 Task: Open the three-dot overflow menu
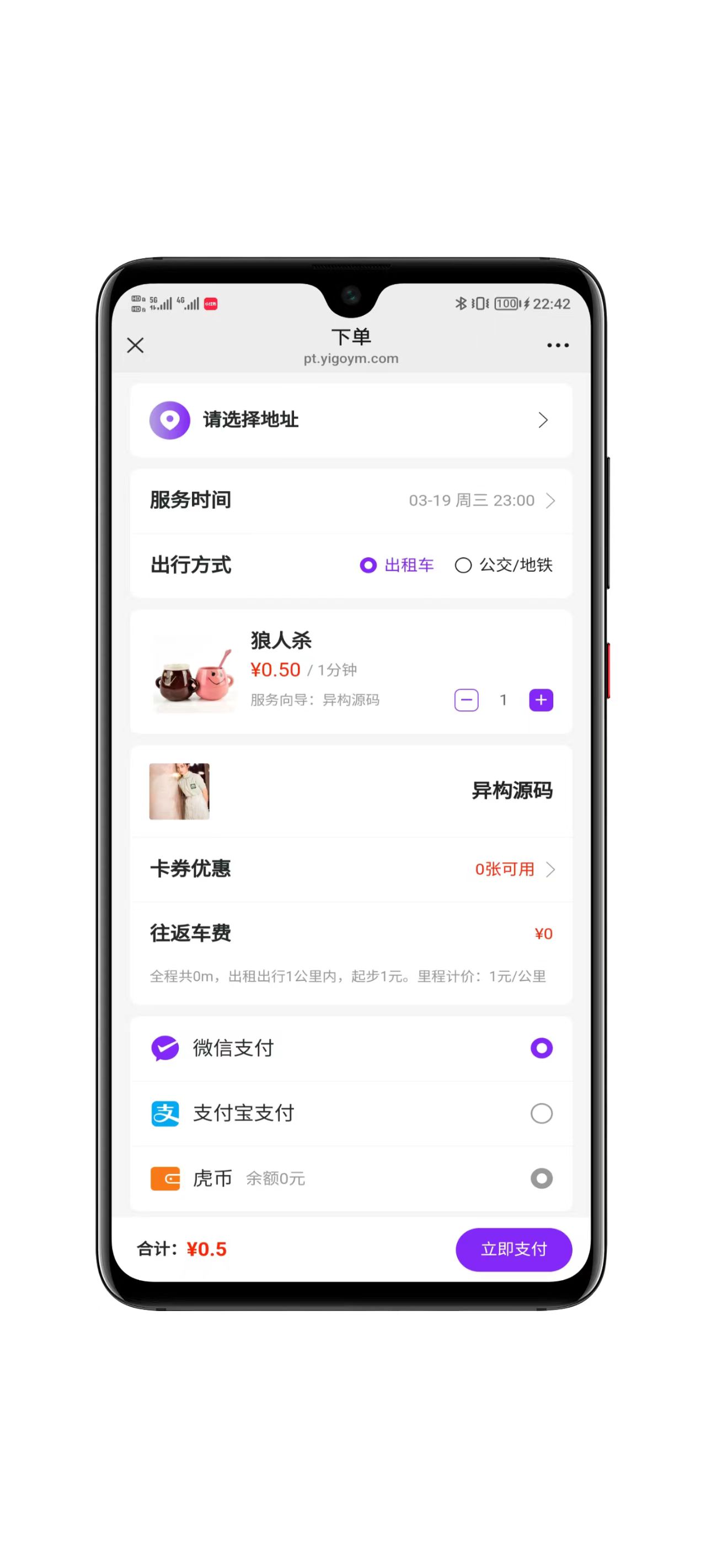[x=558, y=345]
